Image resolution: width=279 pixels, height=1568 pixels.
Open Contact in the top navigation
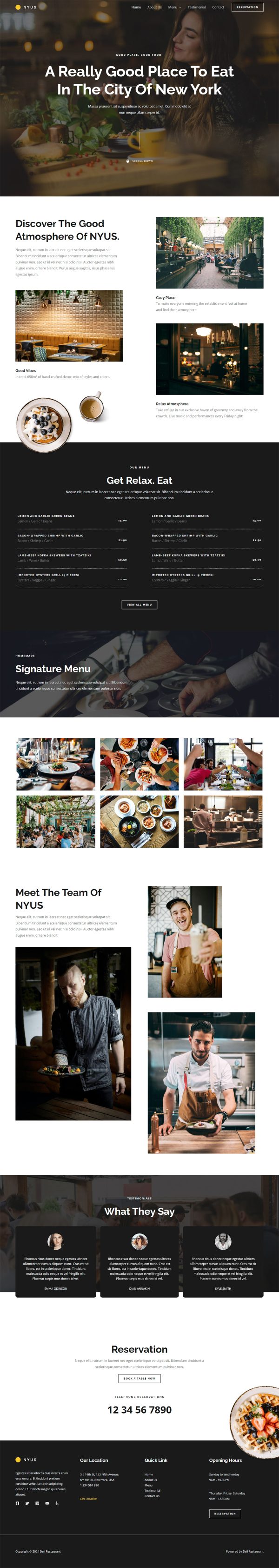(x=218, y=7)
